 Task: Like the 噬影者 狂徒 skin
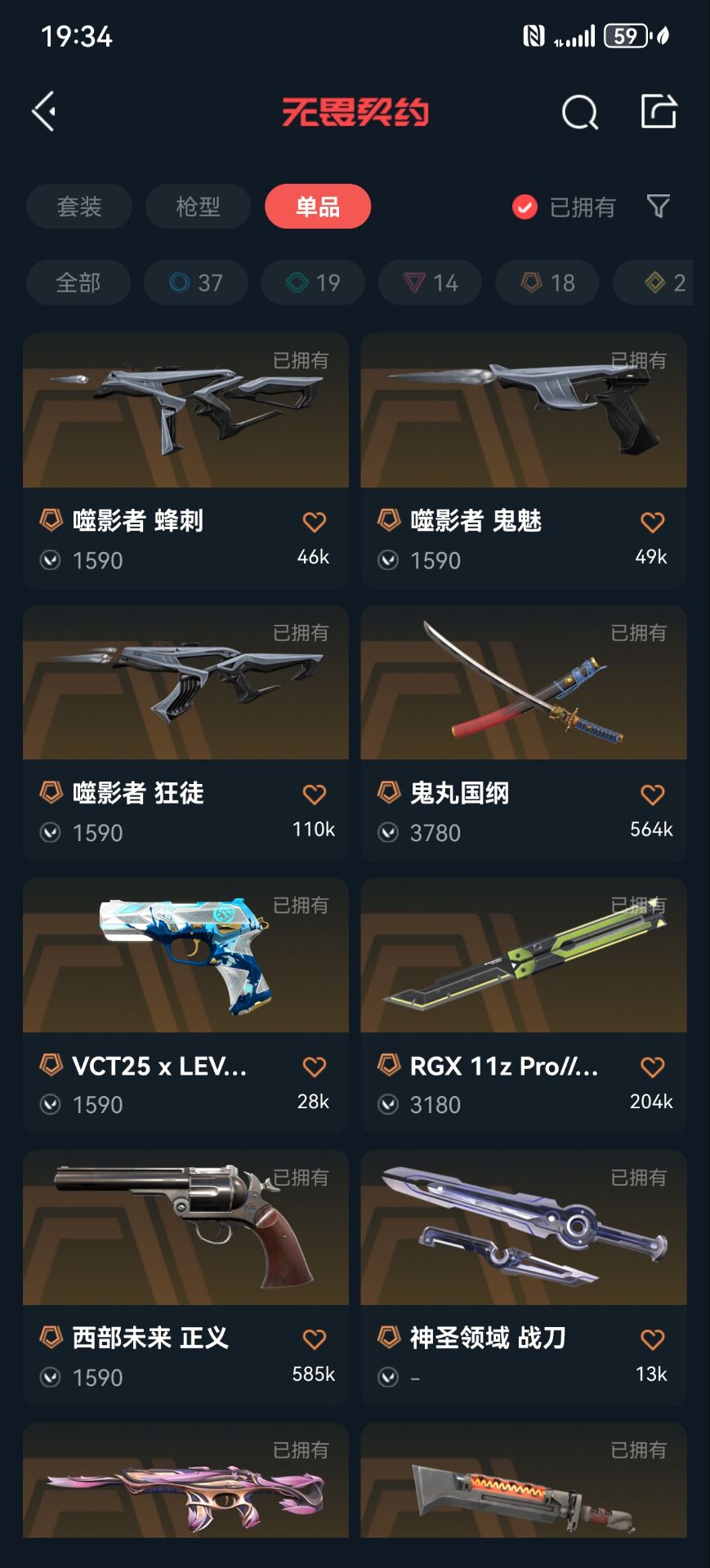pos(314,795)
